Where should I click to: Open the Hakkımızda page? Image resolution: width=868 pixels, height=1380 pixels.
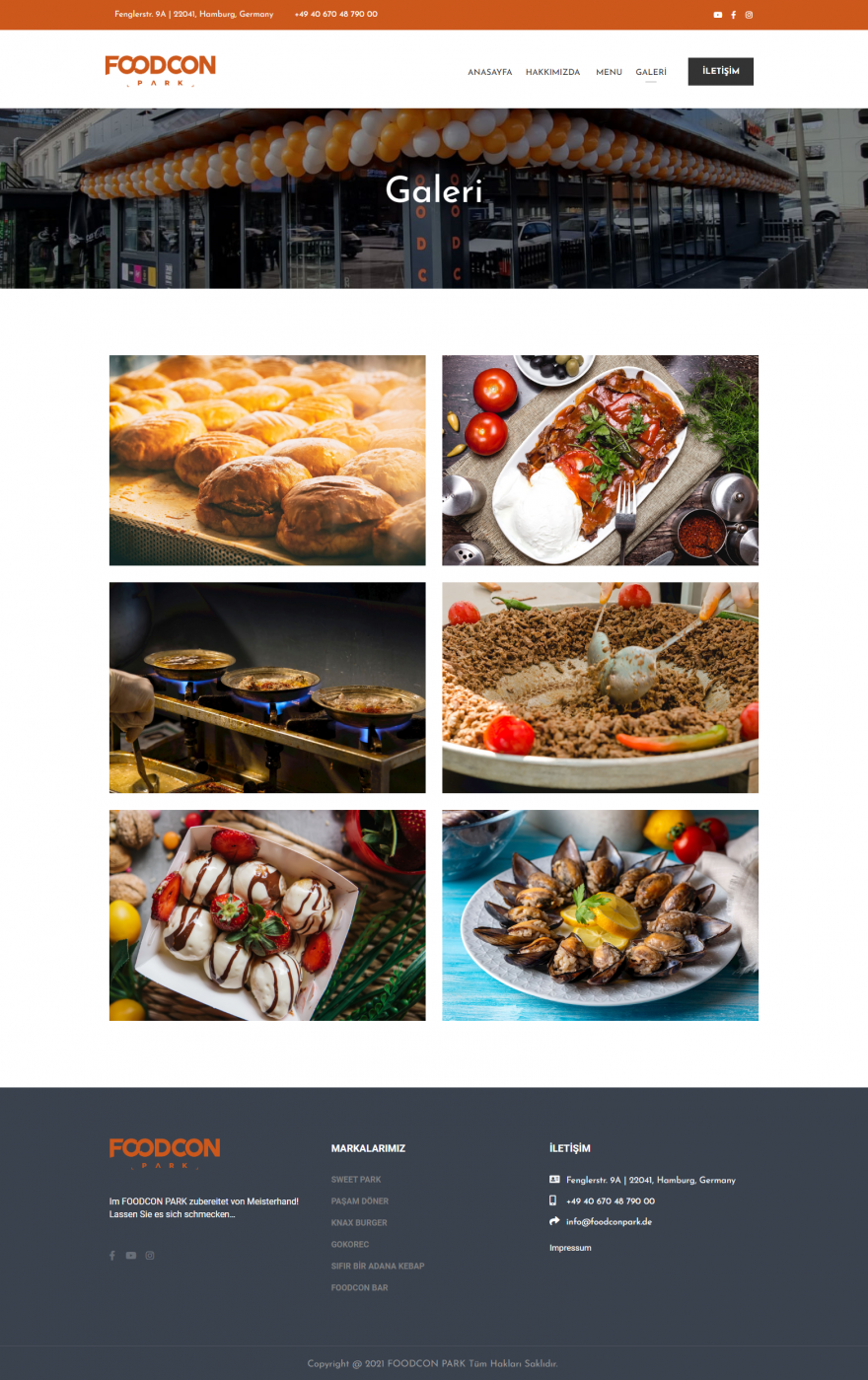coord(552,72)
